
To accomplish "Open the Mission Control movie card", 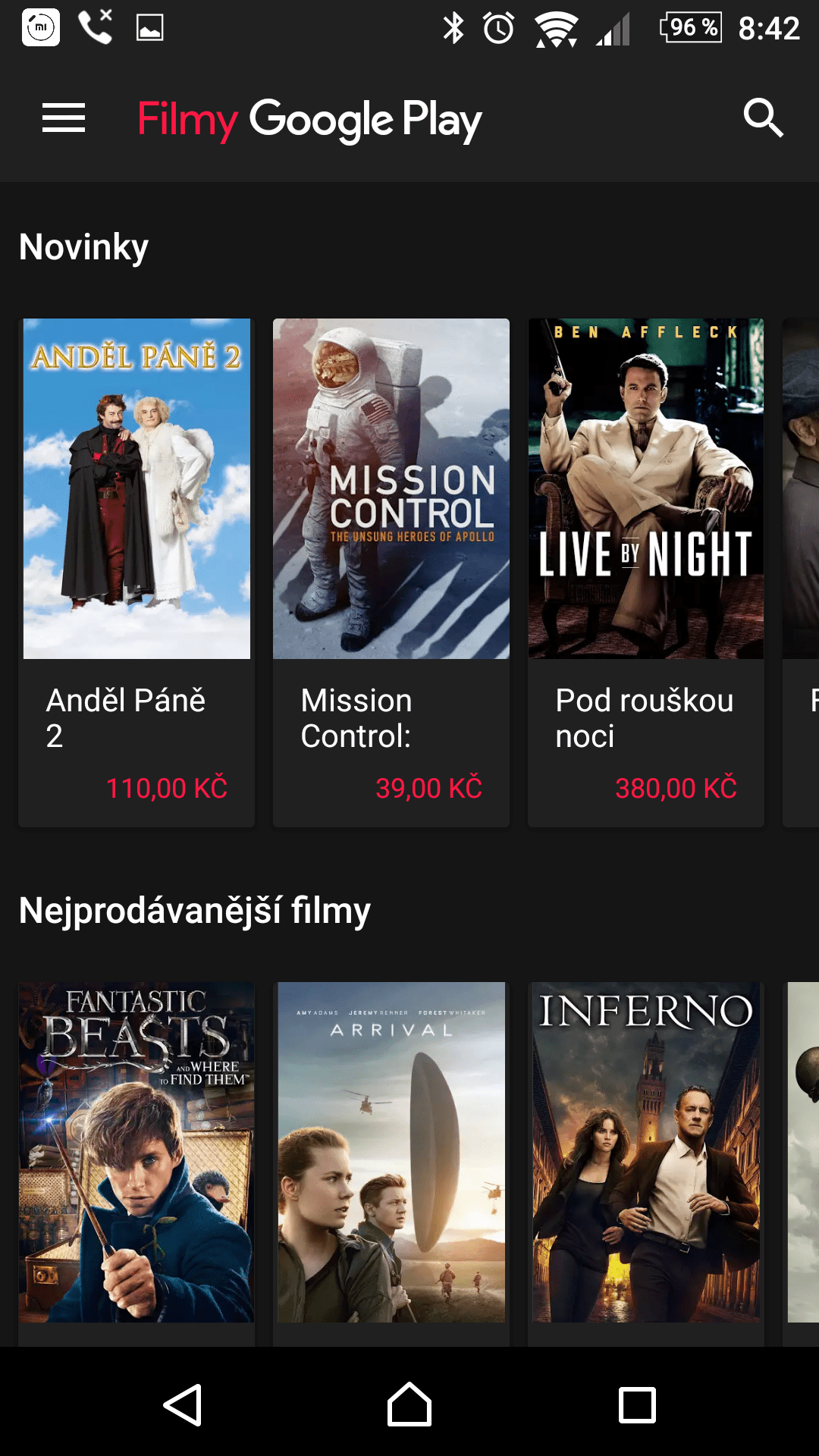I will pyautogui.click(x=391, y=573).
